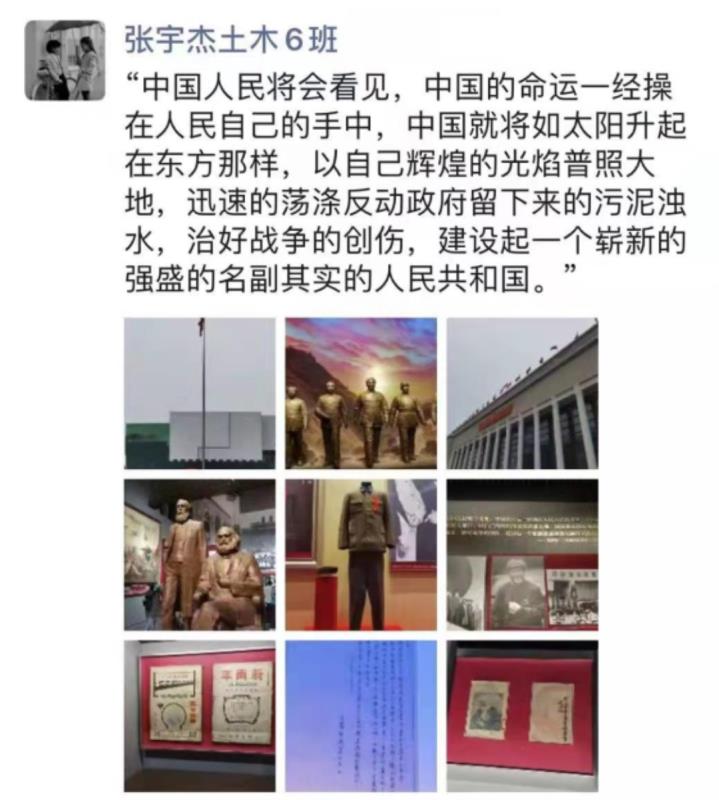Open the photo of two old documents on red display

(522, 715)
